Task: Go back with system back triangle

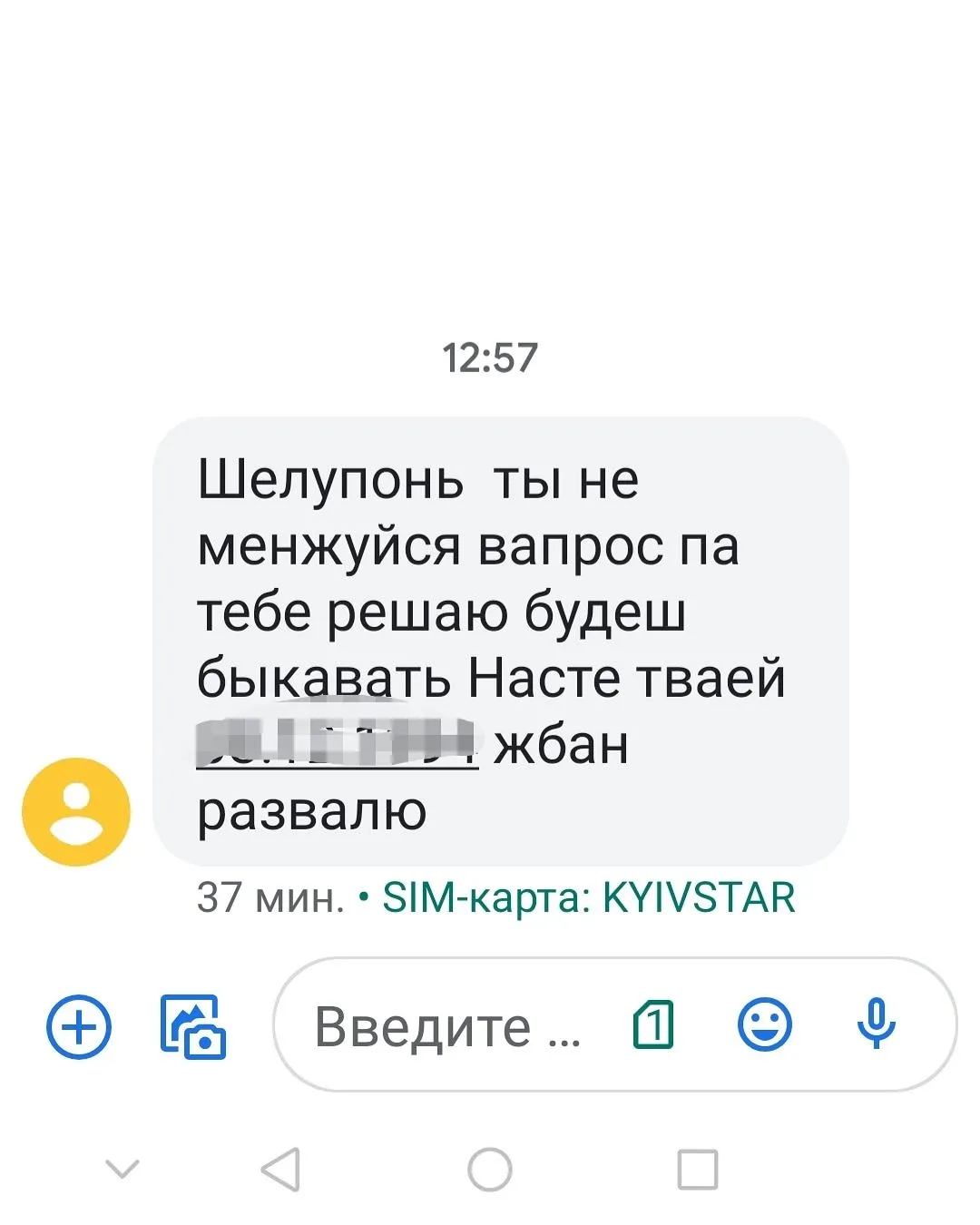Action: pos(280,1169)
